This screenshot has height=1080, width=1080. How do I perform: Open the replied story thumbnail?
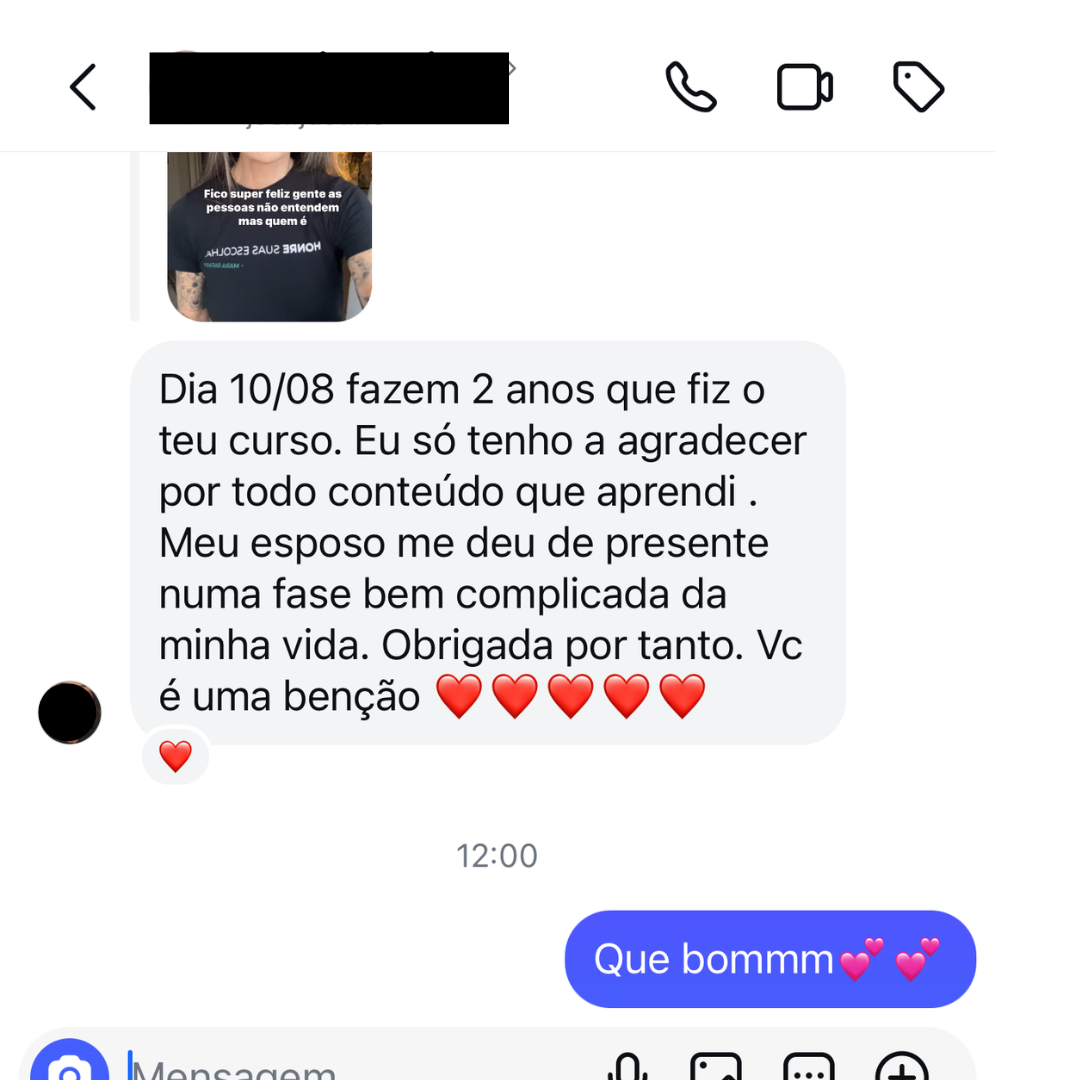269,236
